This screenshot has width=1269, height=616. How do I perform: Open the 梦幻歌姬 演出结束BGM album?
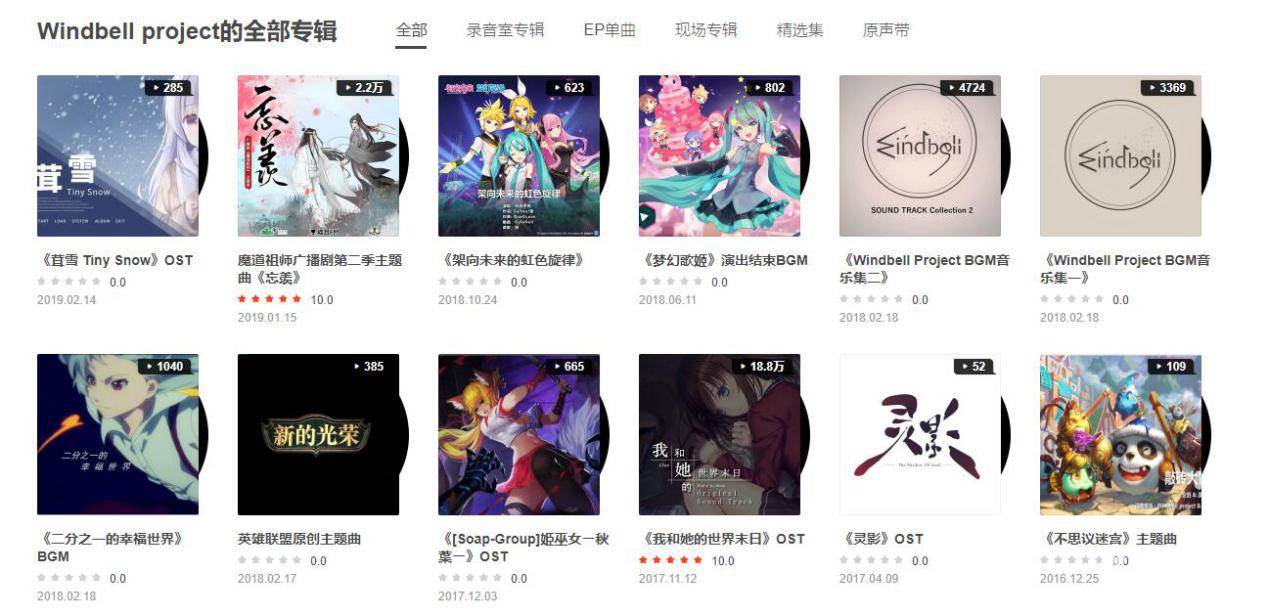[x=719, y=156]
